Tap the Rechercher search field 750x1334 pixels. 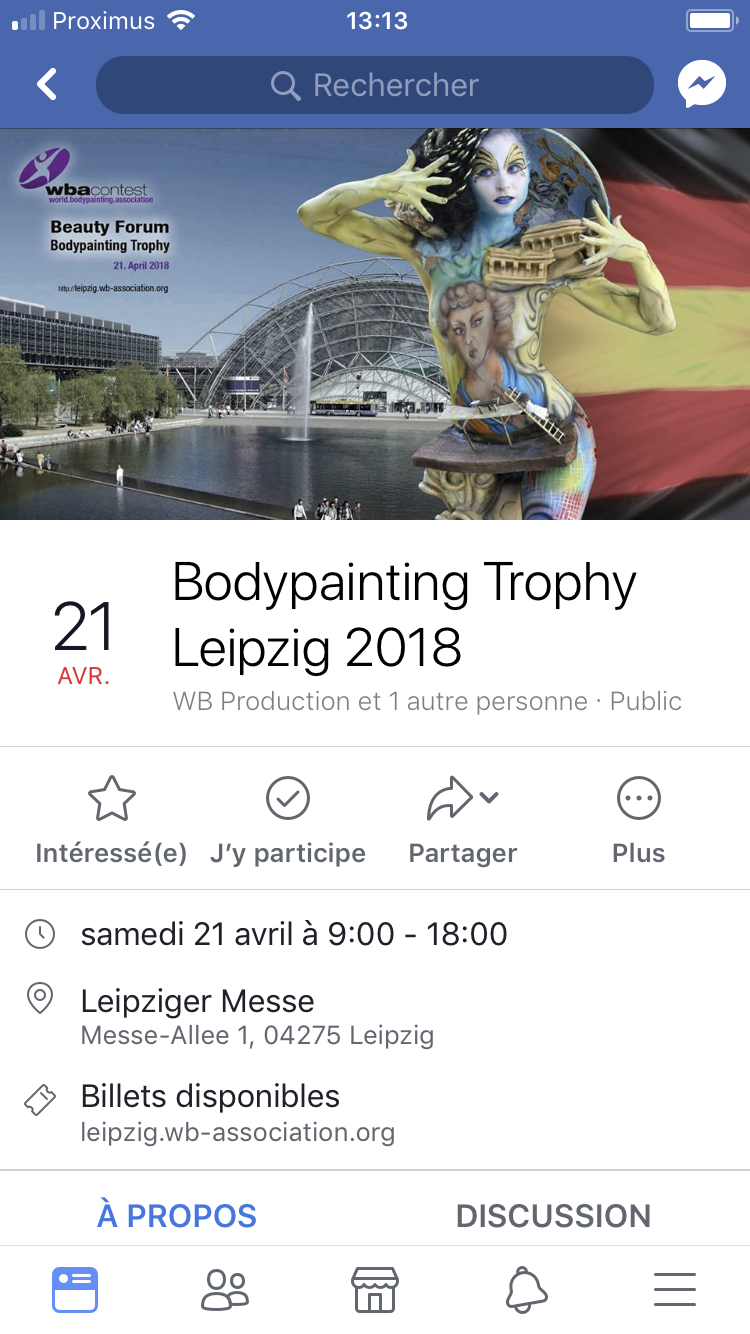coord(375,85)
